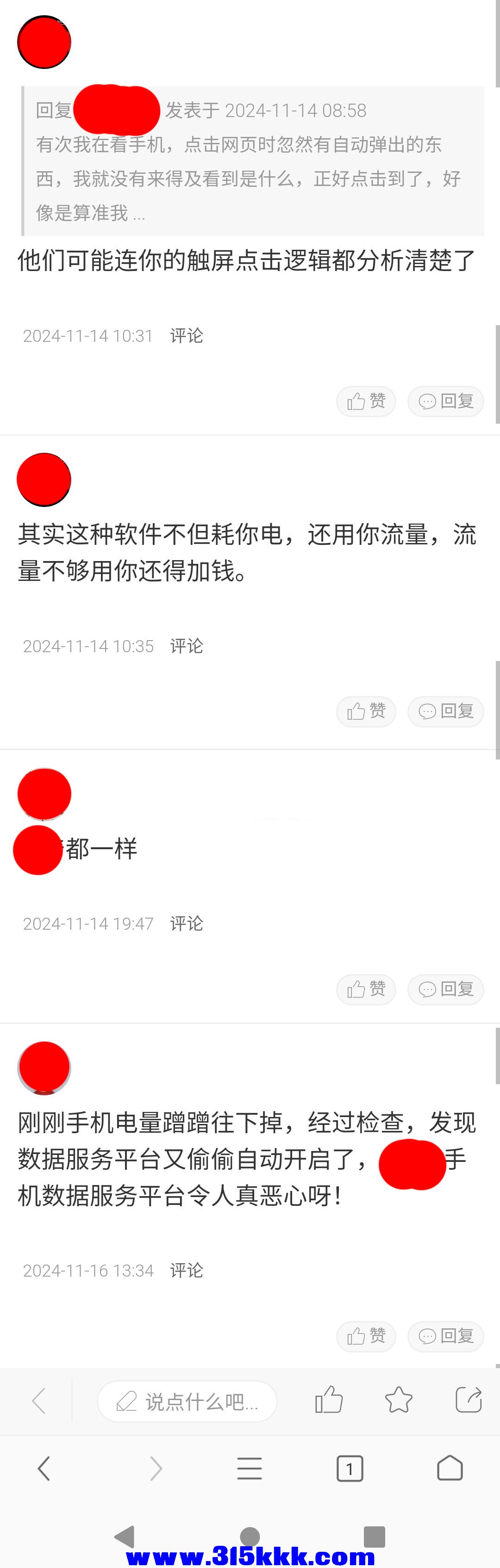Image resolution: width=500 pixels, height=1568 pixels.
Task: Share this thread
Action: [x=469, y=1399]
